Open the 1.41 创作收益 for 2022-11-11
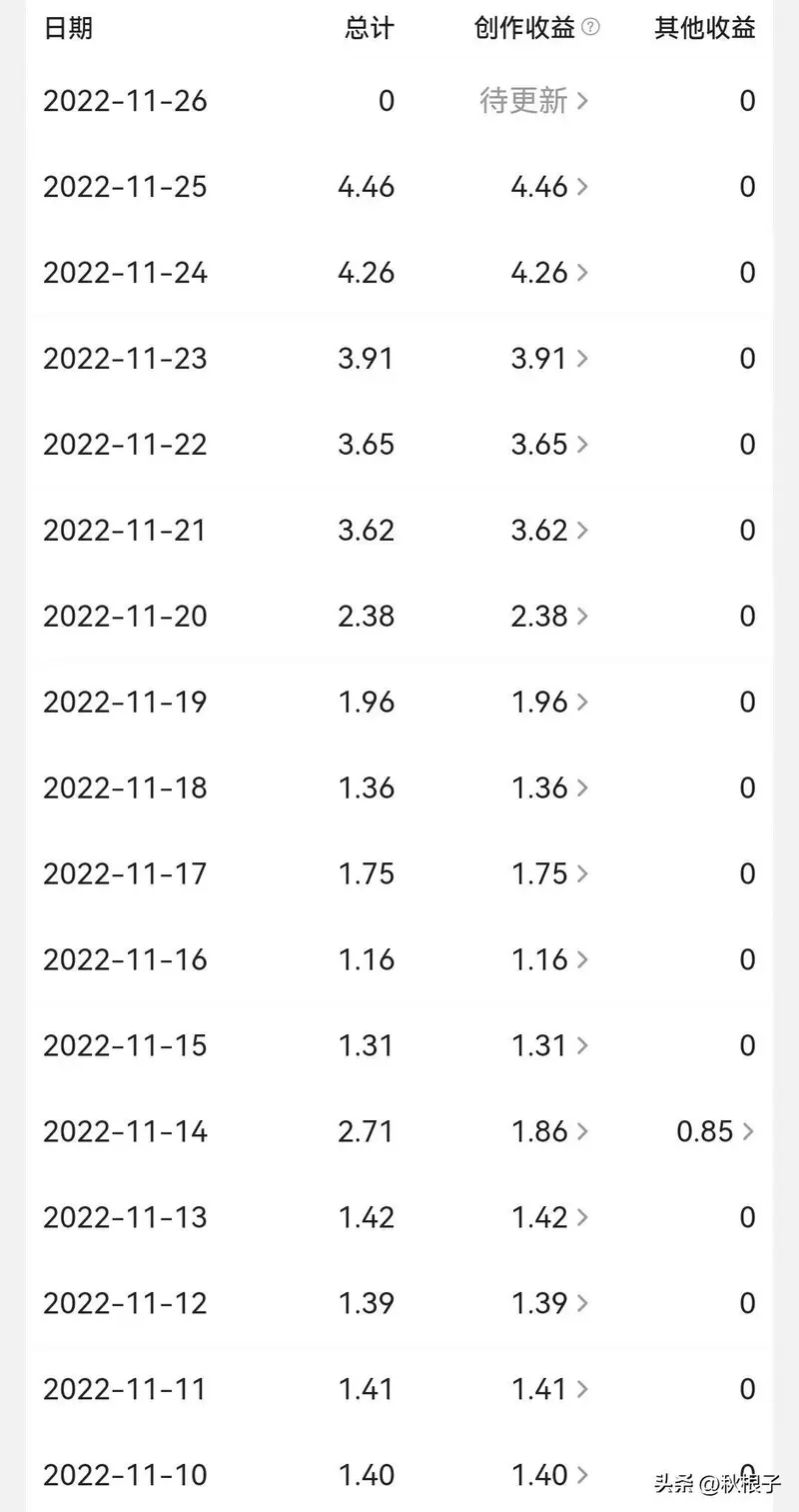The height and width of the screenshot is (1512, 799). click(549, 1390)
